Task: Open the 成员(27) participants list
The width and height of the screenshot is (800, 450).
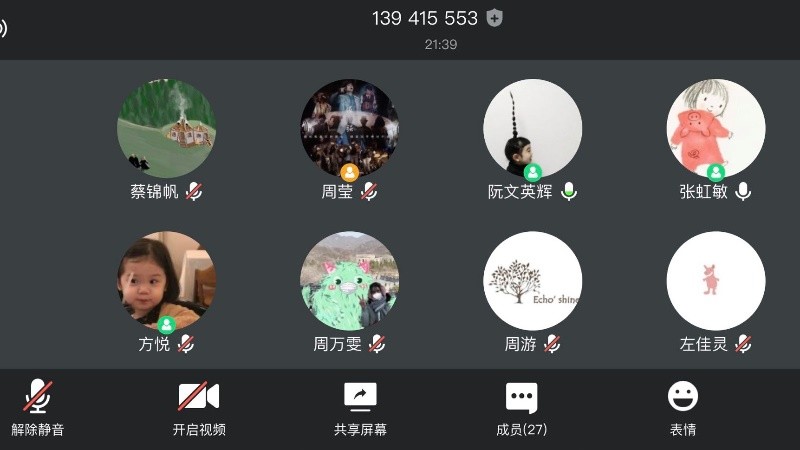Action: [521, 407]
